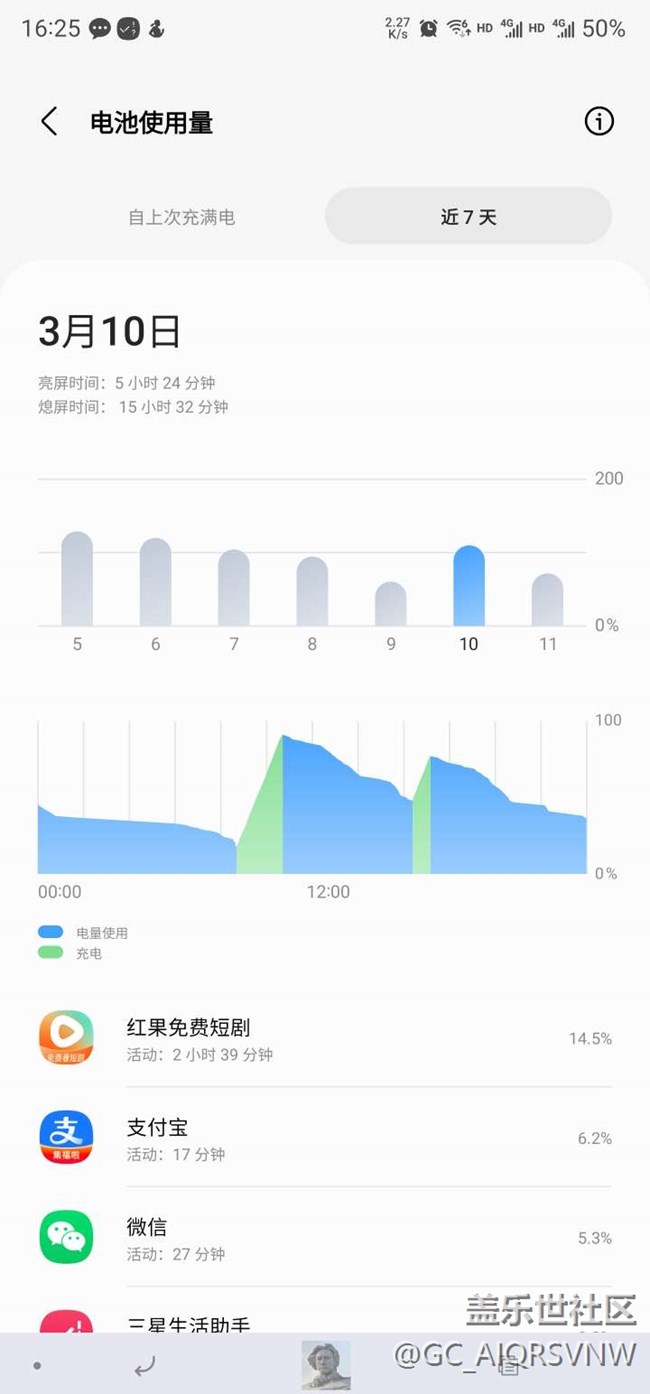650x1394 pixels.
Task: View day 9 battery usage bar
Action: point(391,605)
